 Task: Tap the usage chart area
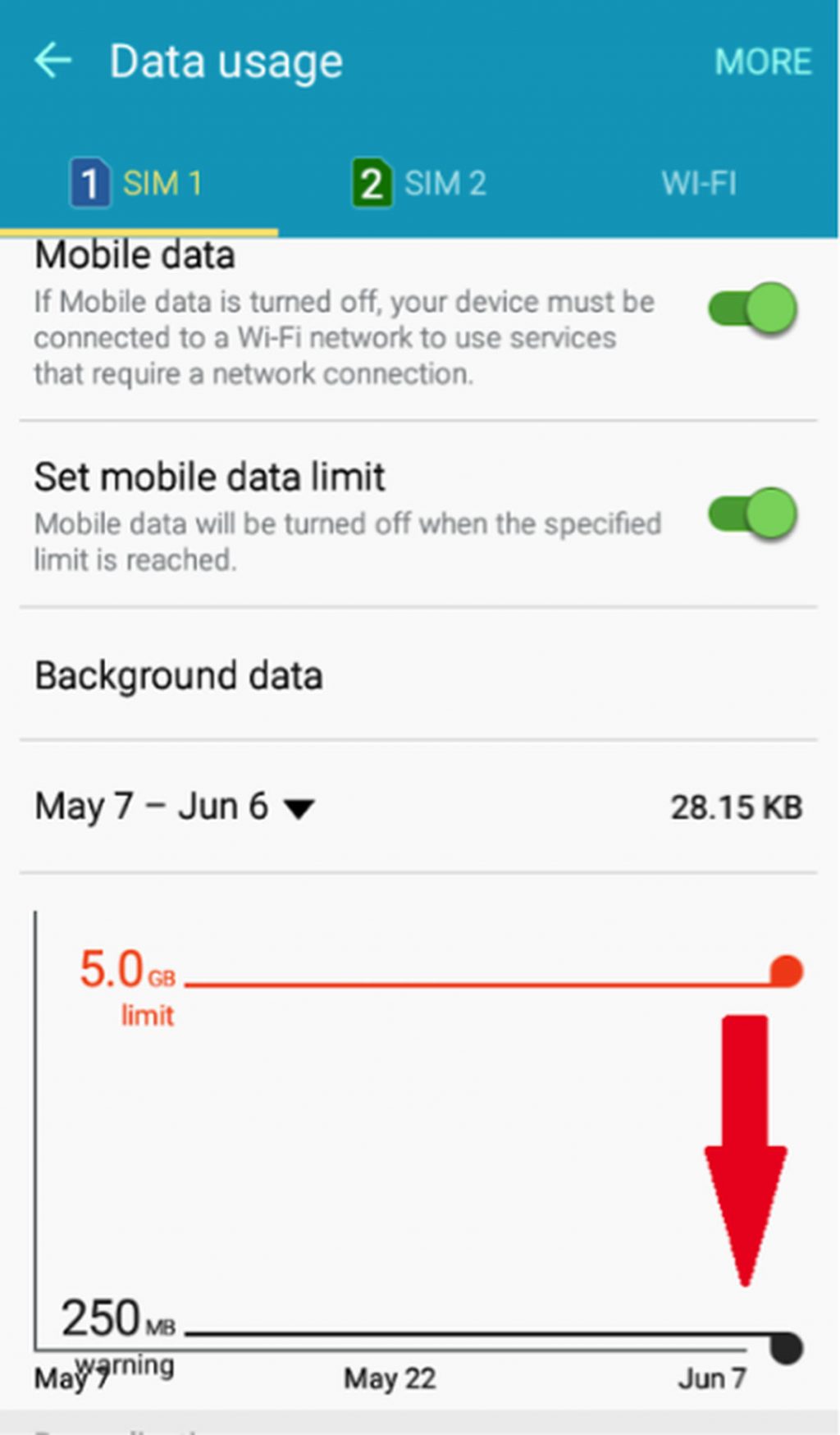410,1149
